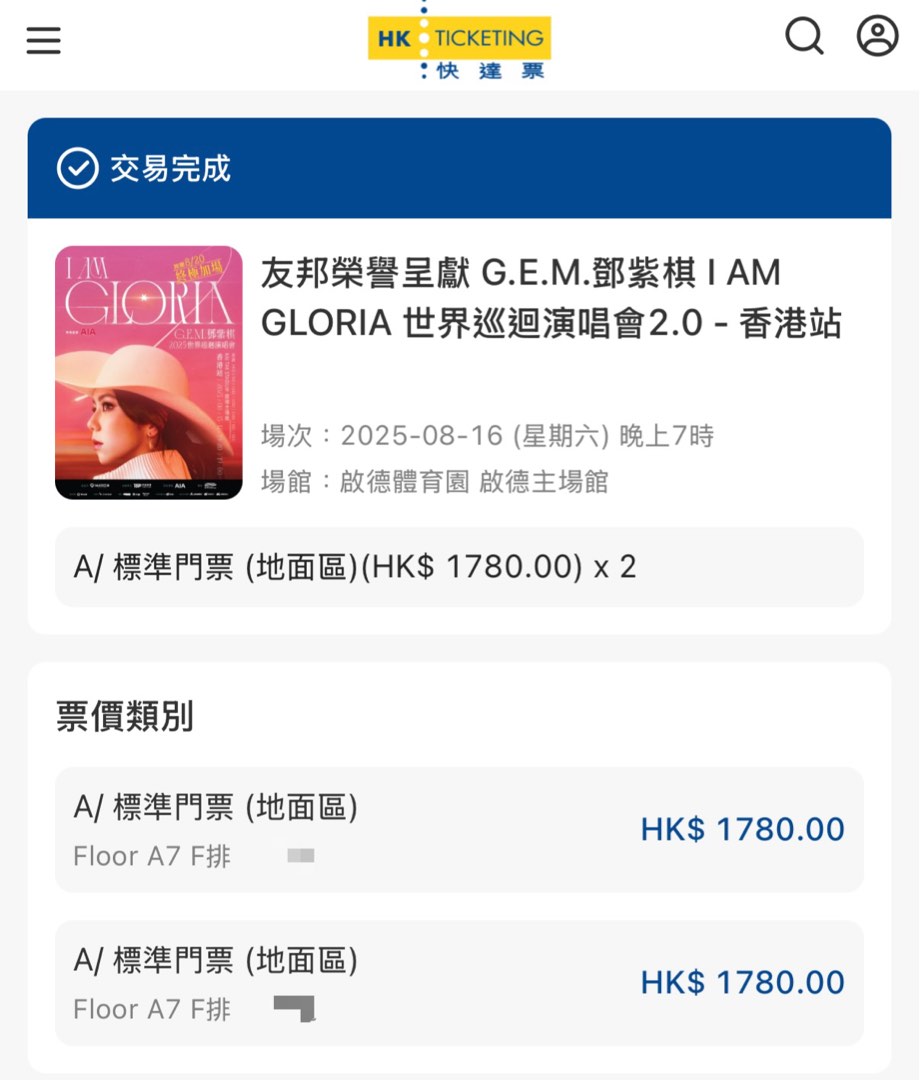This screenshot has height=1080, width=920.
Task: Expand the first ticket category entry
Action: [460, 830]
